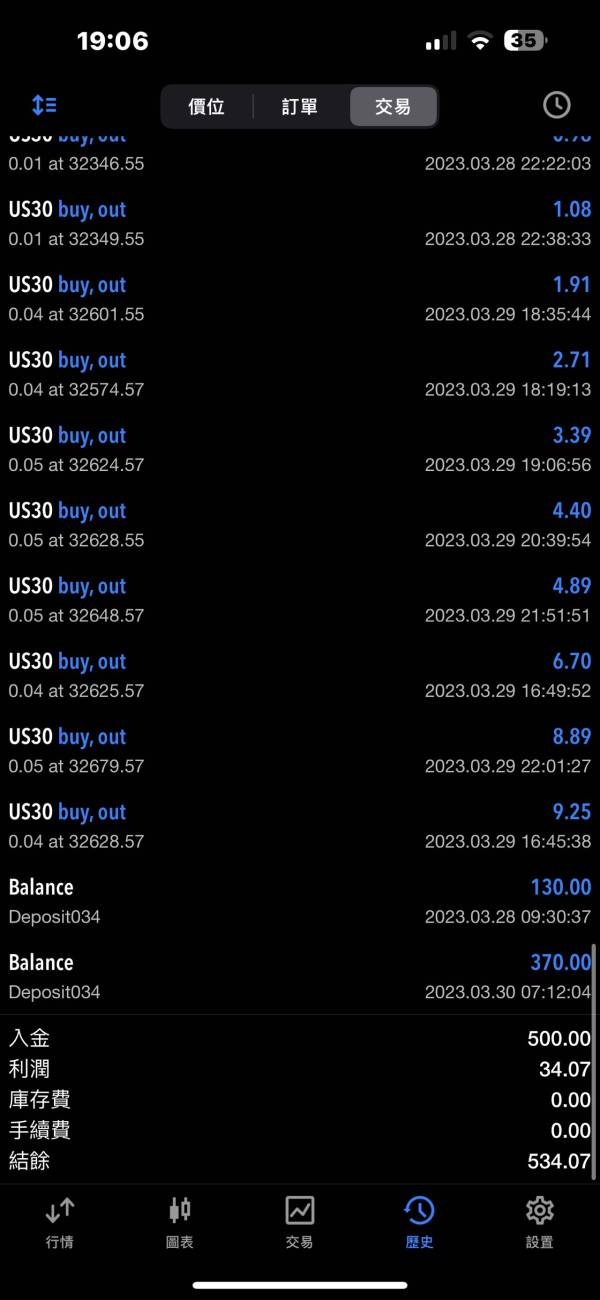600x1300 pixels.
Task: Open the sort order icon
Action: 44,105
